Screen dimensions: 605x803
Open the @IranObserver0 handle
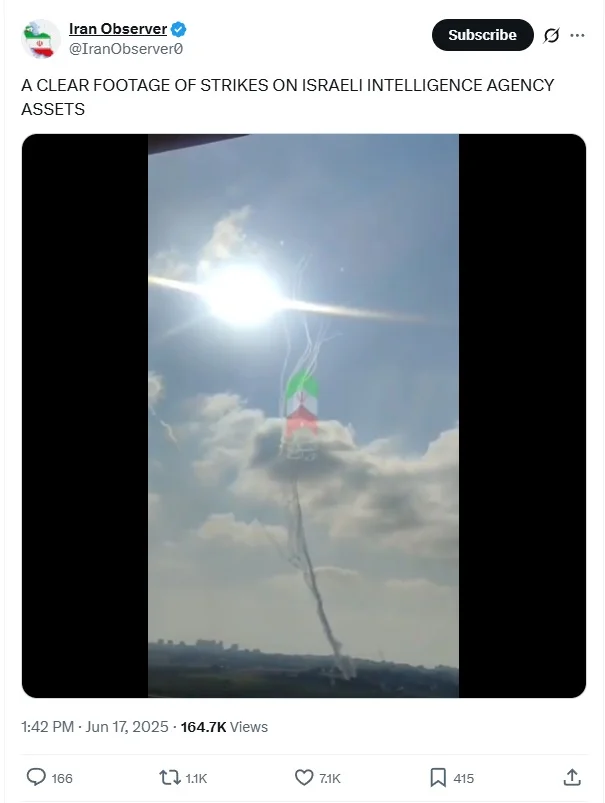coord(126,48)
